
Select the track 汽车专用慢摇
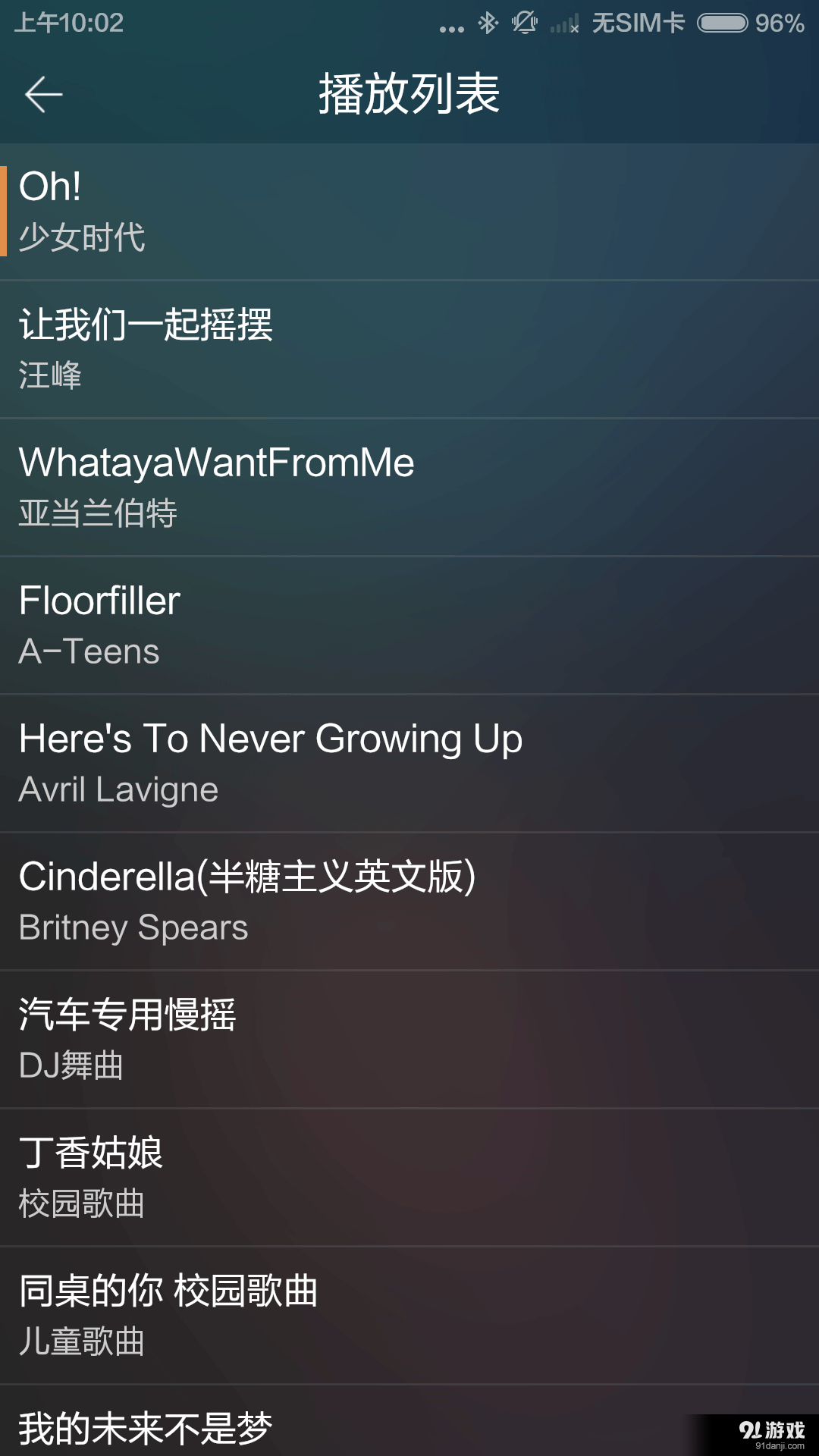click(x=409, y=1039)
